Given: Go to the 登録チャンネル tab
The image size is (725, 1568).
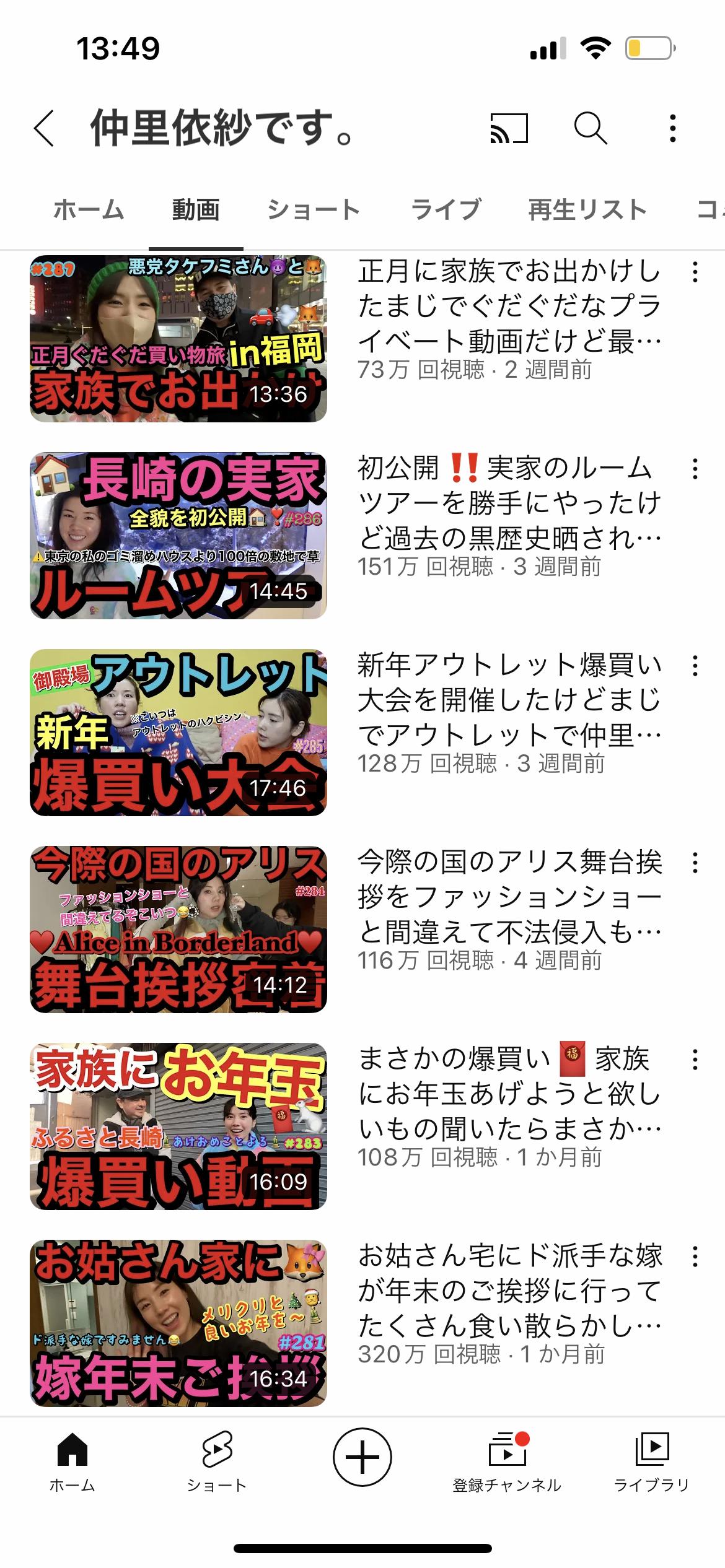Looking at the screenshot, I should click(x=507, y=1463).
